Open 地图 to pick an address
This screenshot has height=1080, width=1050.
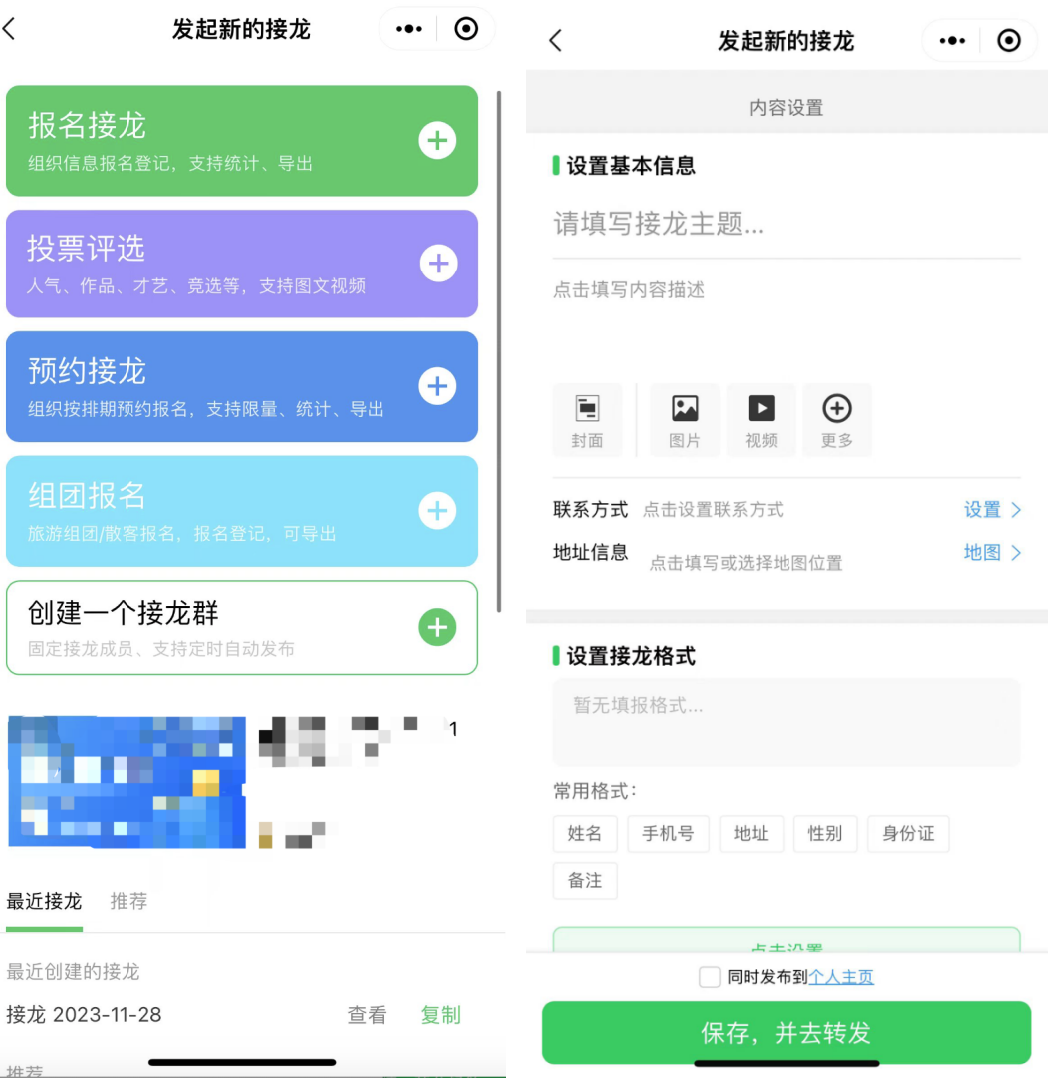coord(991,553)
